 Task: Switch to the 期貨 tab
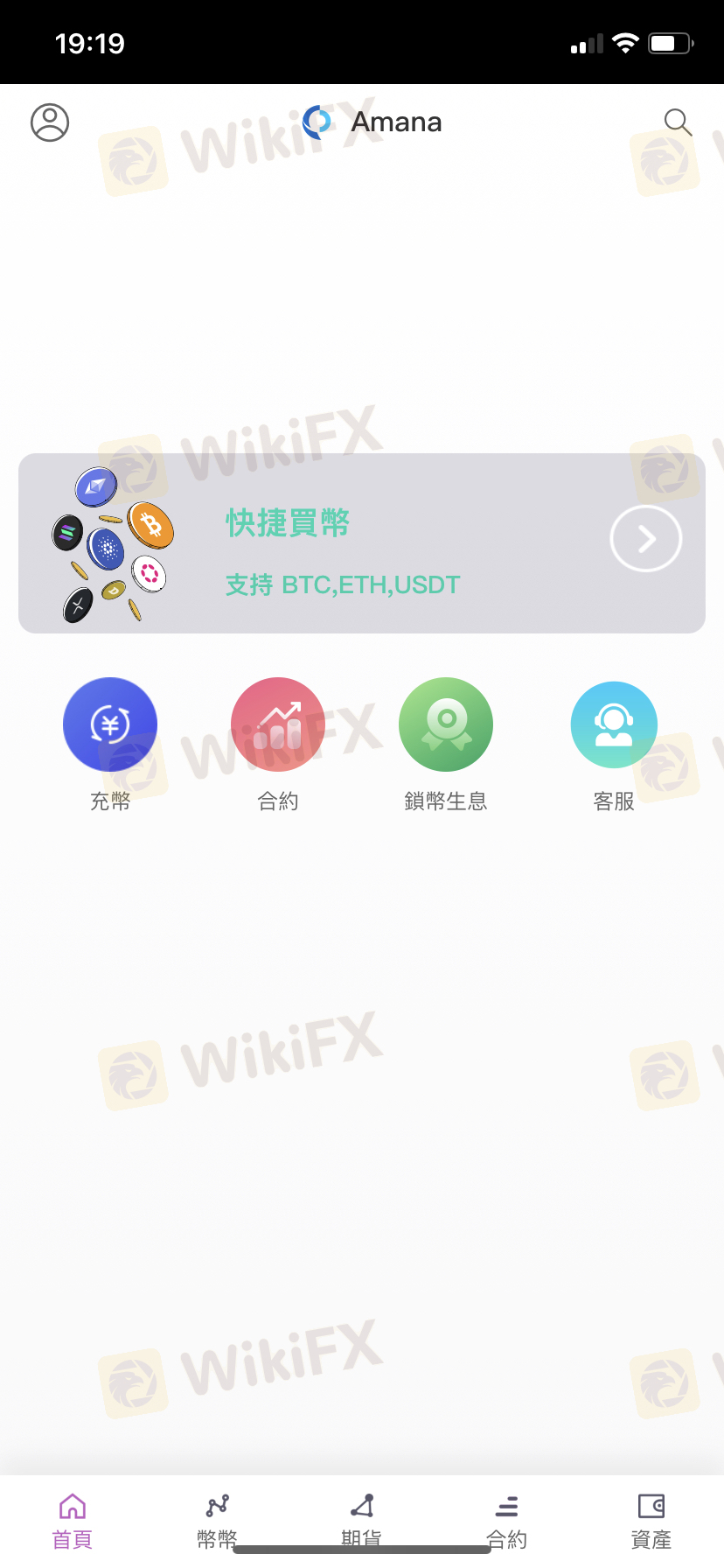coord(362,1521)
